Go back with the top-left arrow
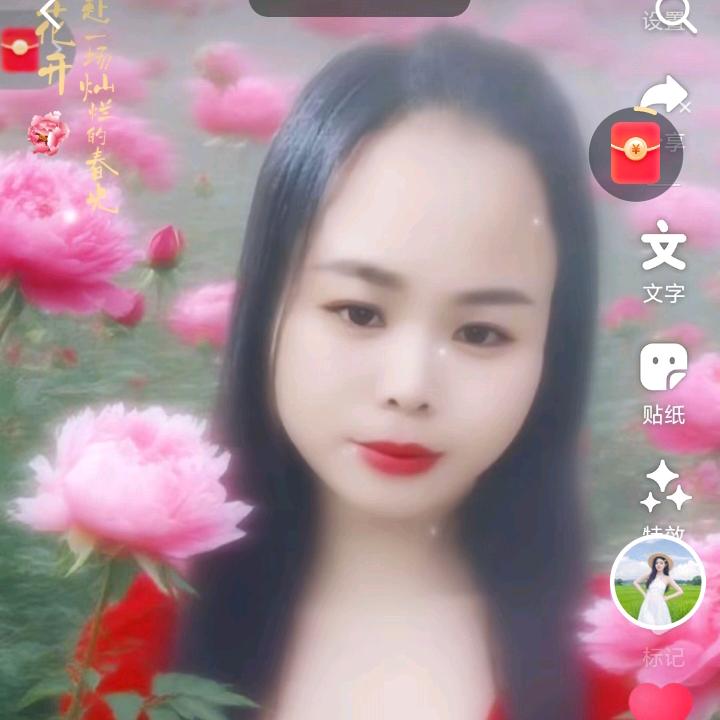The image size is (720, 720). click(51, 14)
